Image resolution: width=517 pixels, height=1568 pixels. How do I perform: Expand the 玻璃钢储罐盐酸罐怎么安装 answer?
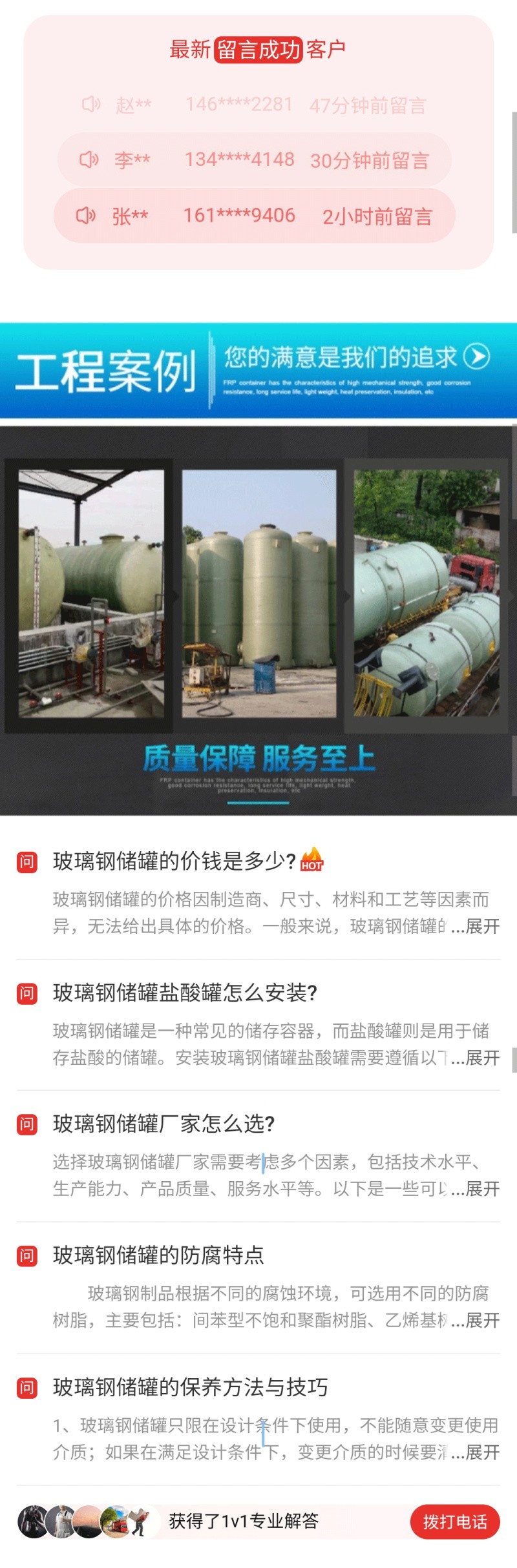[481, 1058]
